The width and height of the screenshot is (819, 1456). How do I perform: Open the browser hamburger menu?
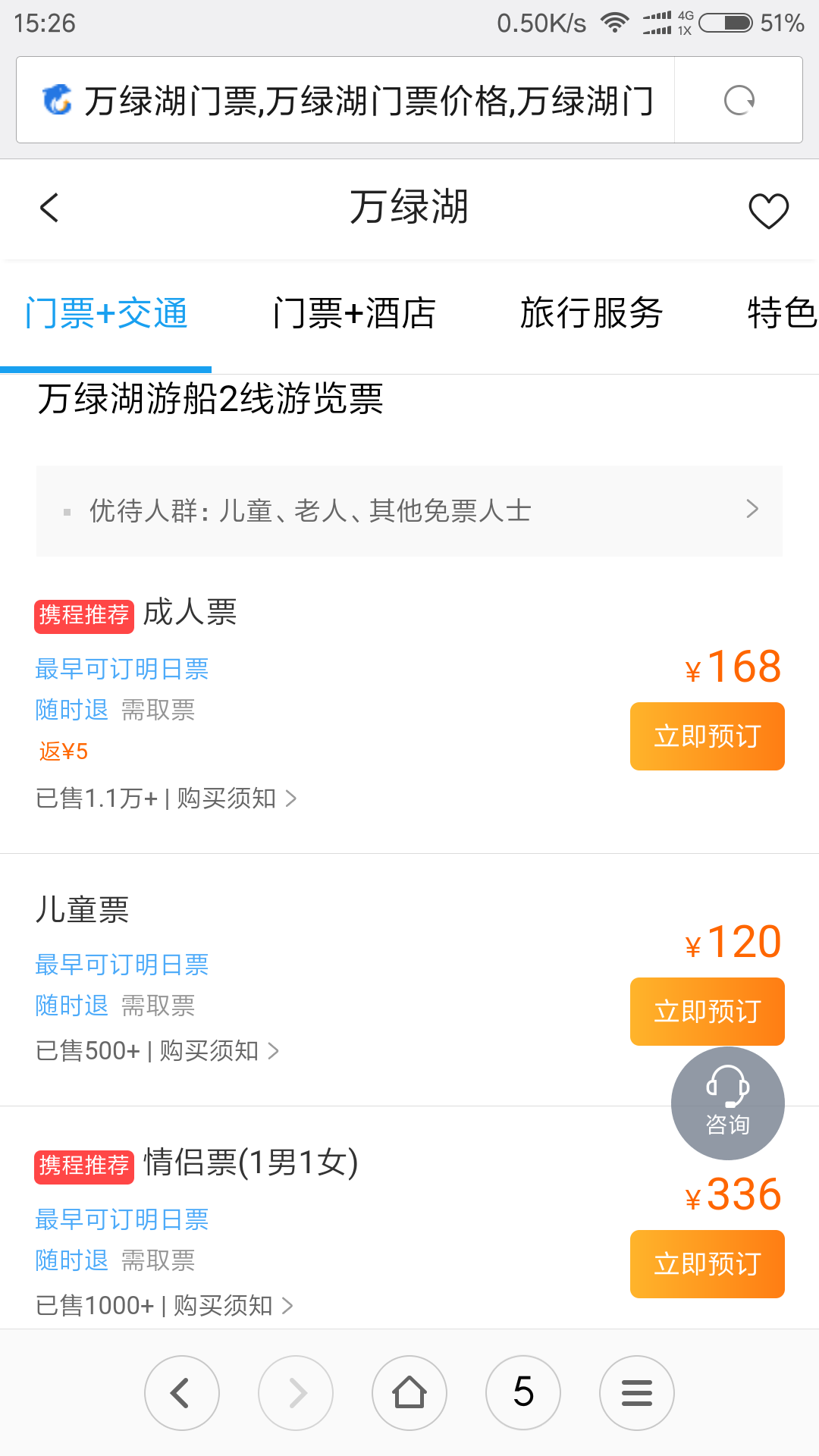point(637,1393)
